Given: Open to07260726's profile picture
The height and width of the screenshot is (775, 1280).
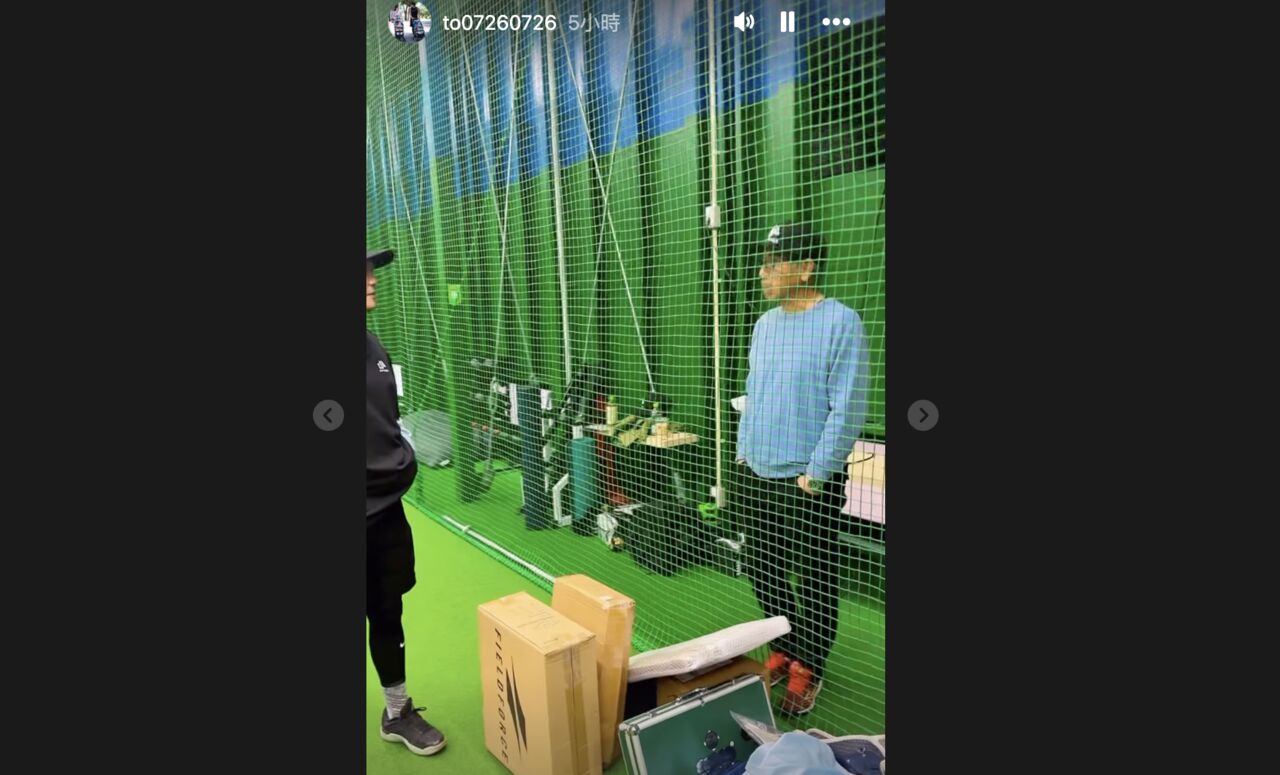Looking at the screenshot, I should [409, 21].
